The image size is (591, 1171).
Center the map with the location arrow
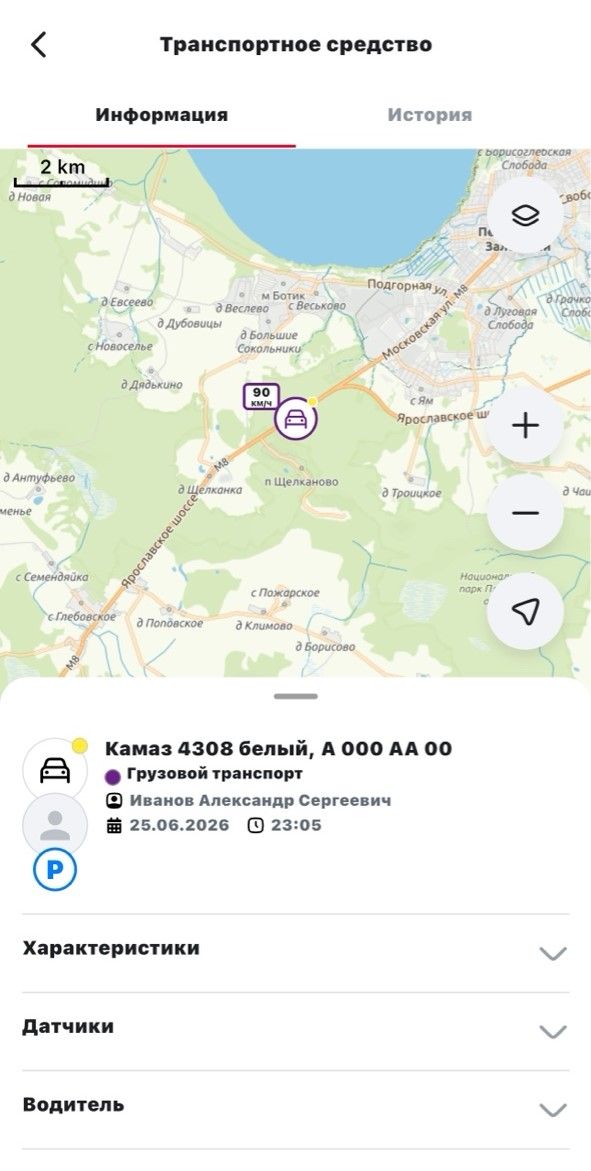(x=525, y=611)
